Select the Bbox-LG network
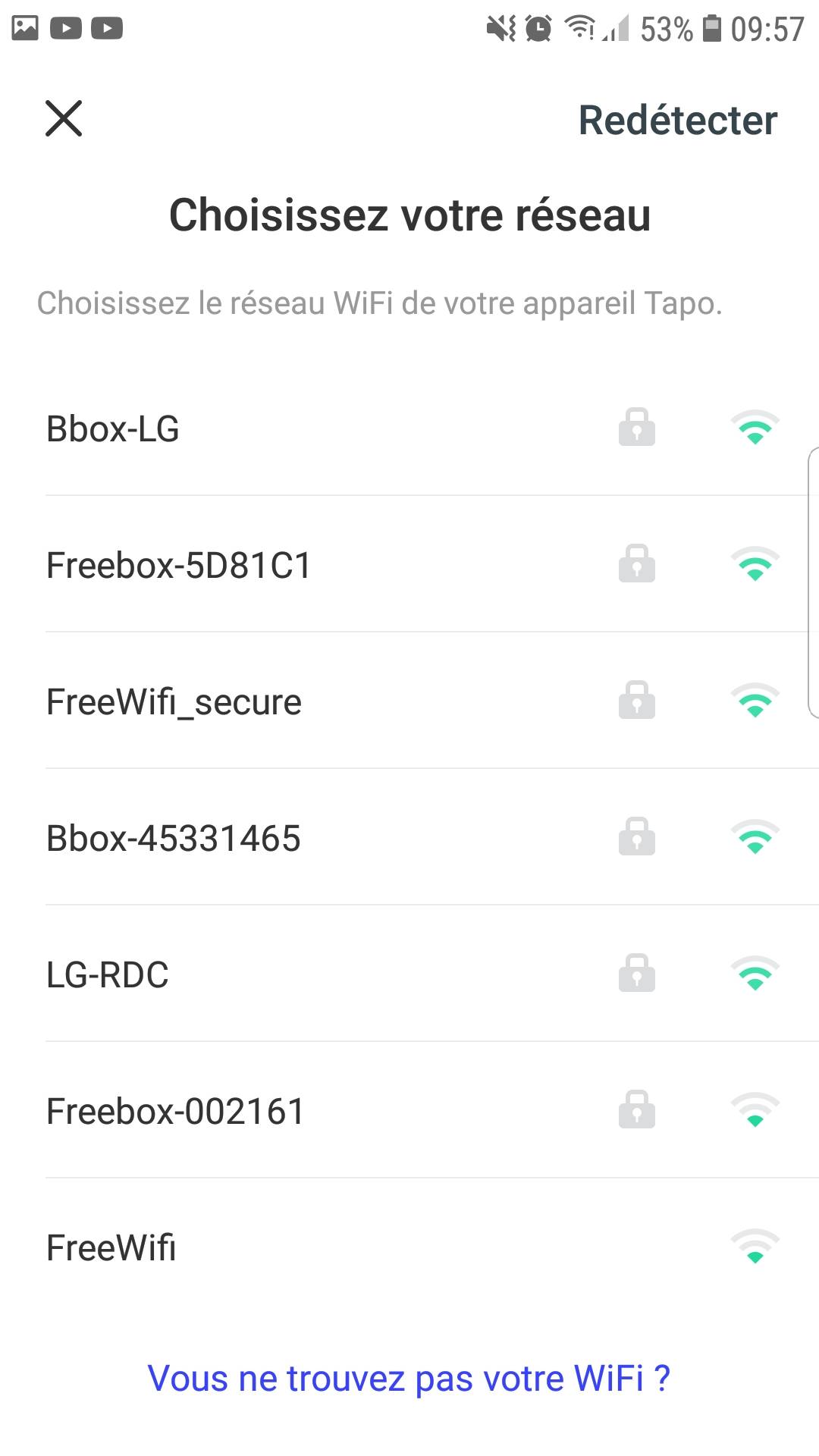The height and width of the screenshot is (1456, 819). click(x=409, y=428)
